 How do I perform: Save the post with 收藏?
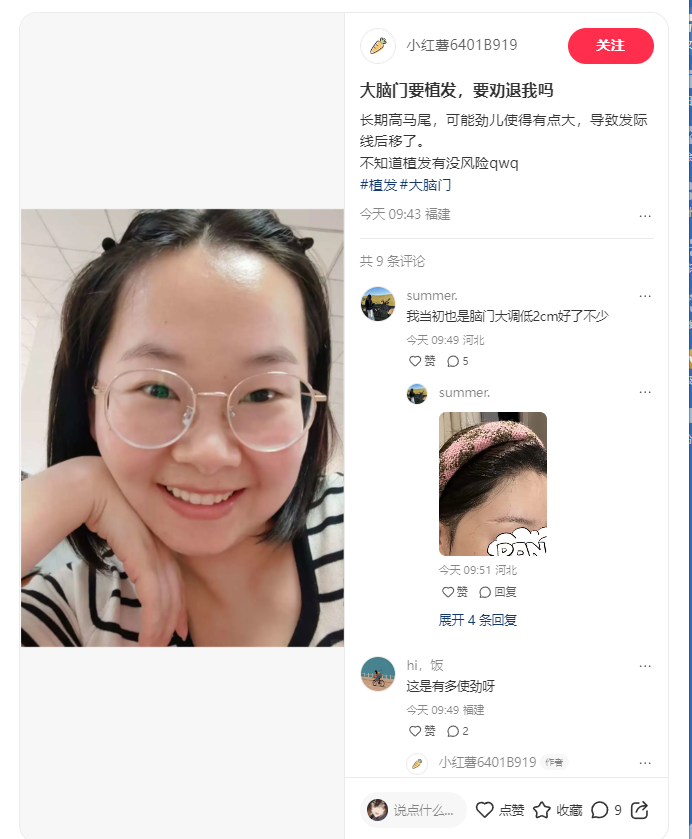pos(557,810)
